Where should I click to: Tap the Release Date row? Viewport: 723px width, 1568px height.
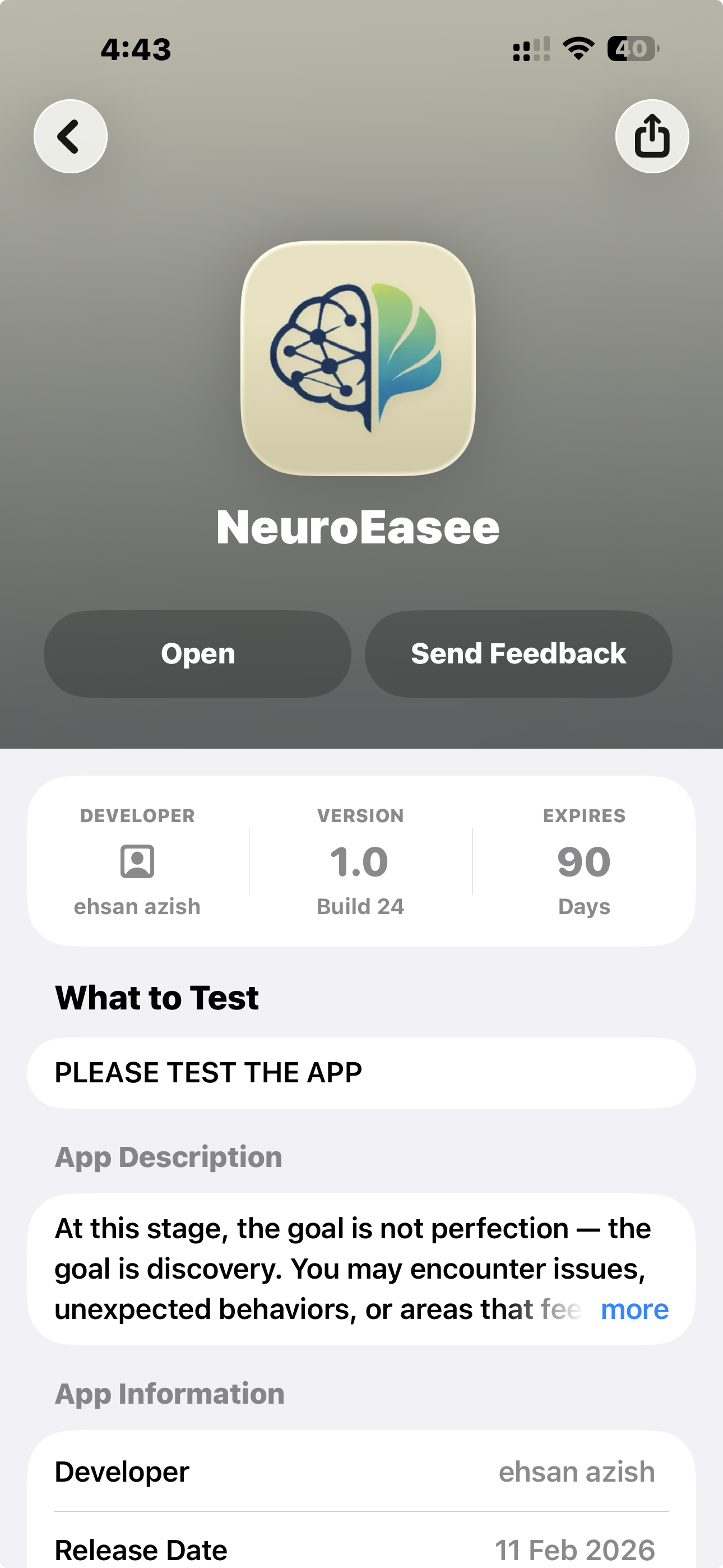point(361,1549)
